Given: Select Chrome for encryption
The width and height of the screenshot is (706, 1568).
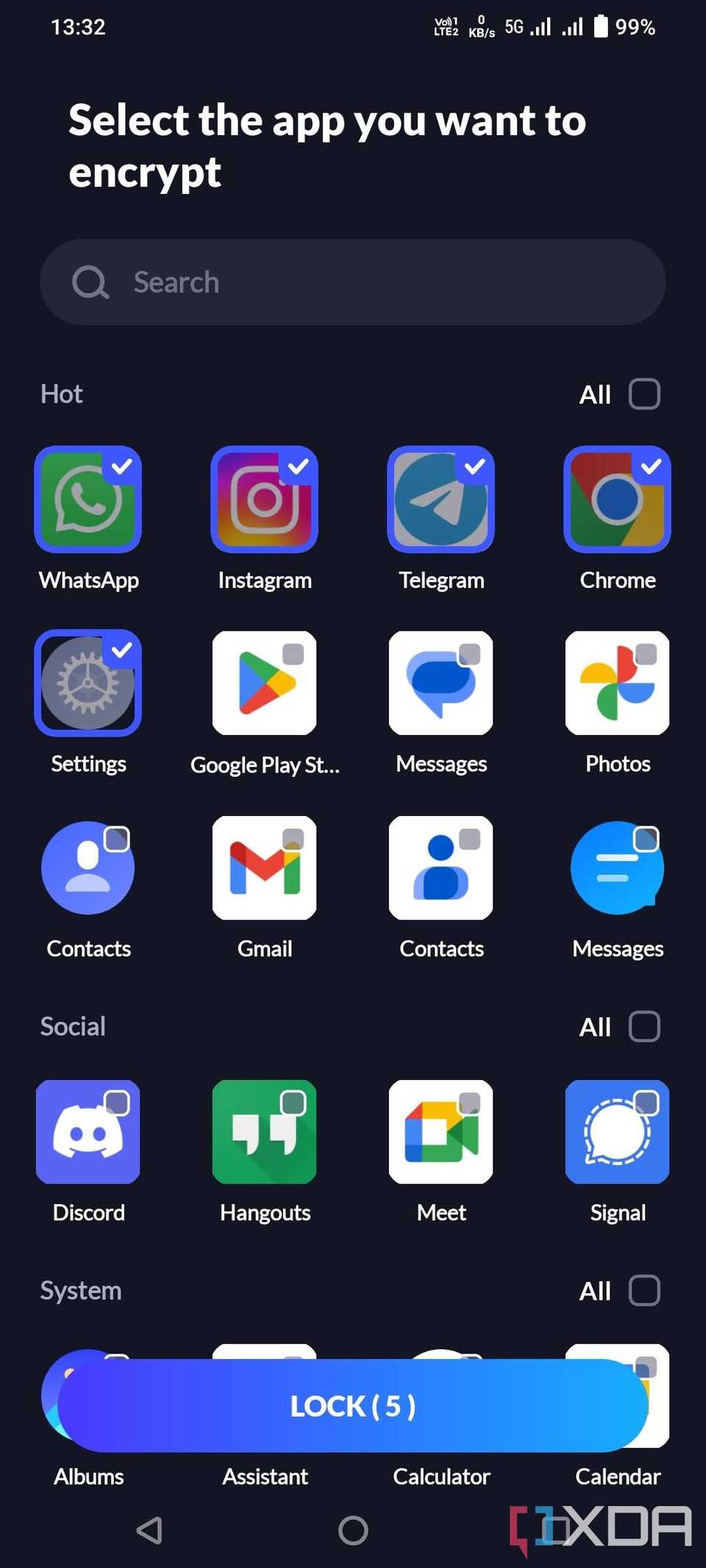Looking at the screenshot, I should coord(618,500).
